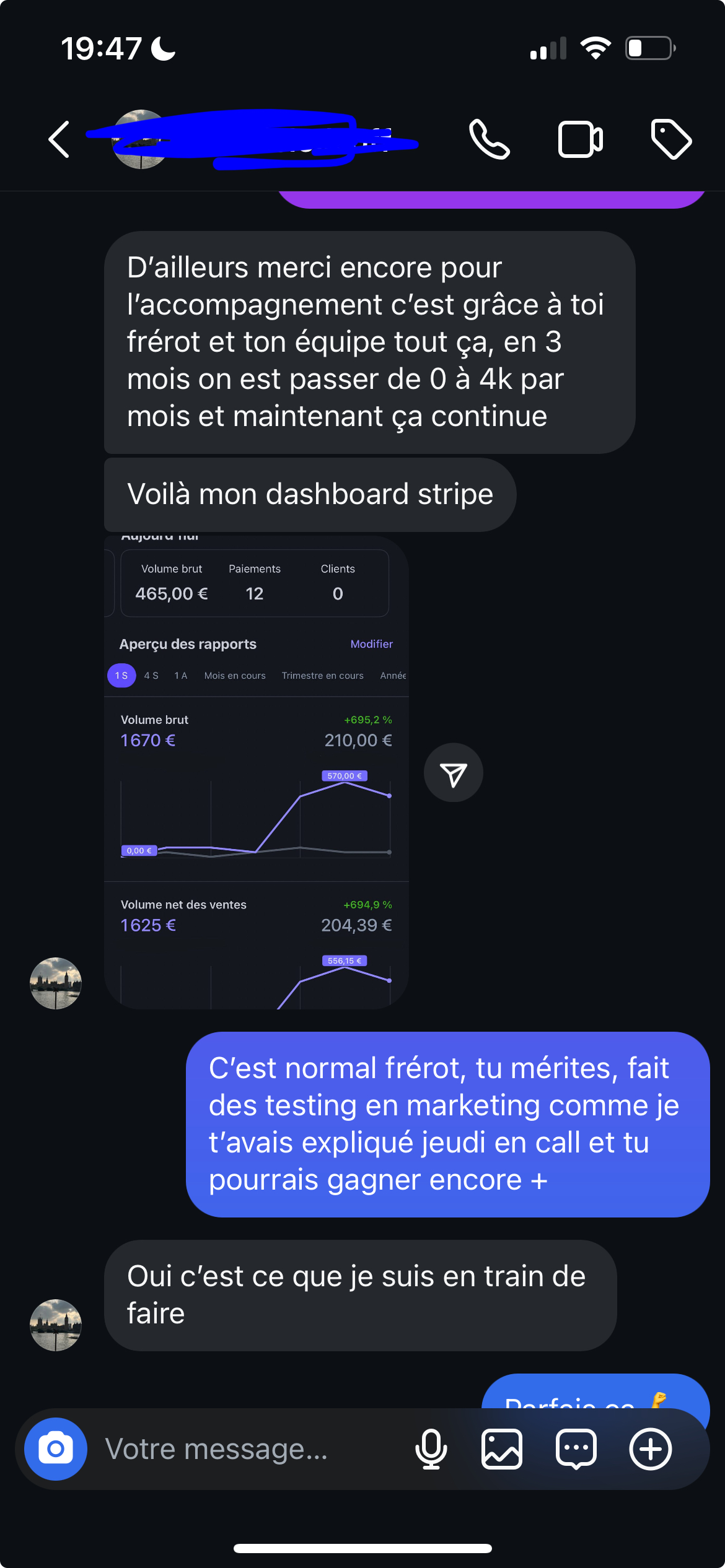Open the profile picture beside "Oui c'est ce que"
This screenshot has width=725, height=1568.
pyautogui.click(x=56, y=1325)
